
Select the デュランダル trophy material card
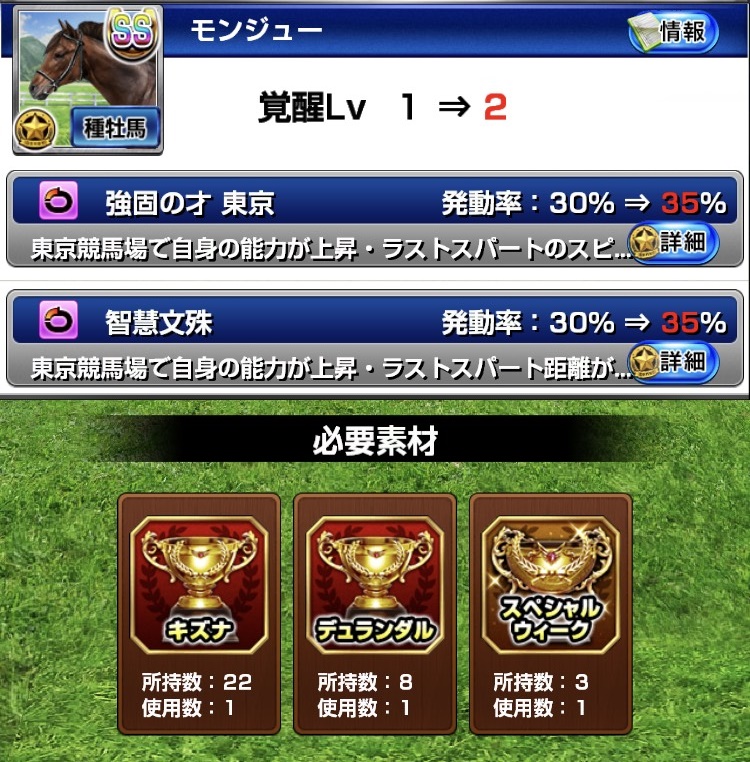pyautogui.click(x=375, y=613)
